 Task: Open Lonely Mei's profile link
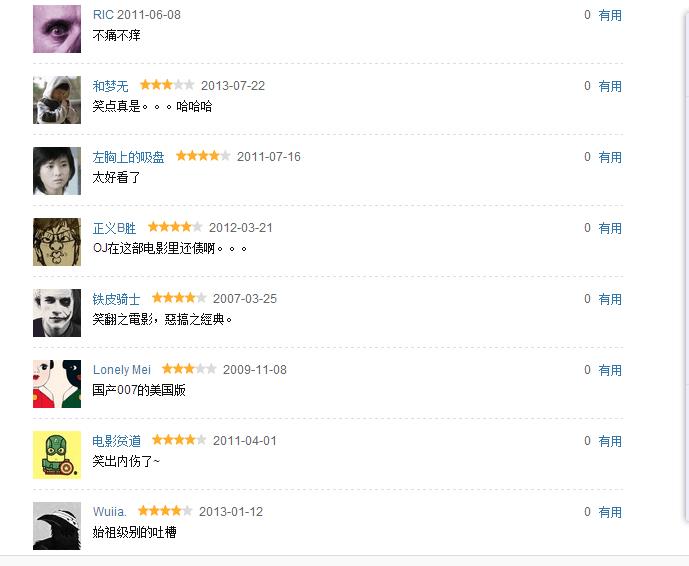pos(122,370)
